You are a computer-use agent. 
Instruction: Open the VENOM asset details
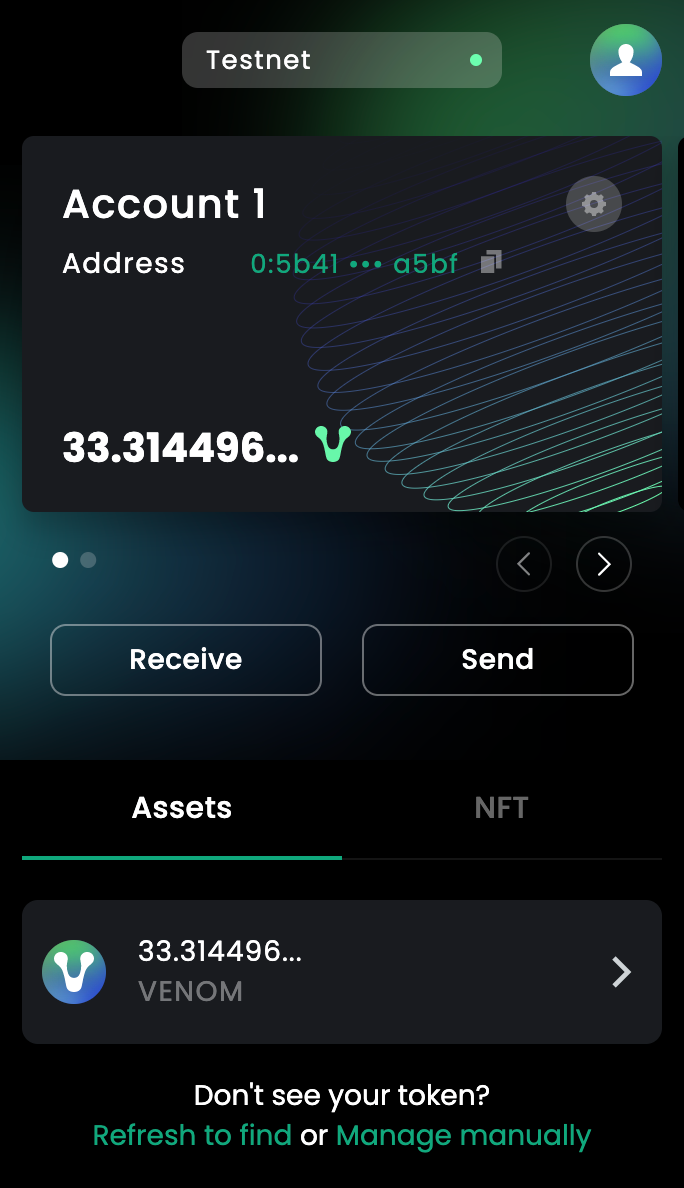tap(342, 972)
